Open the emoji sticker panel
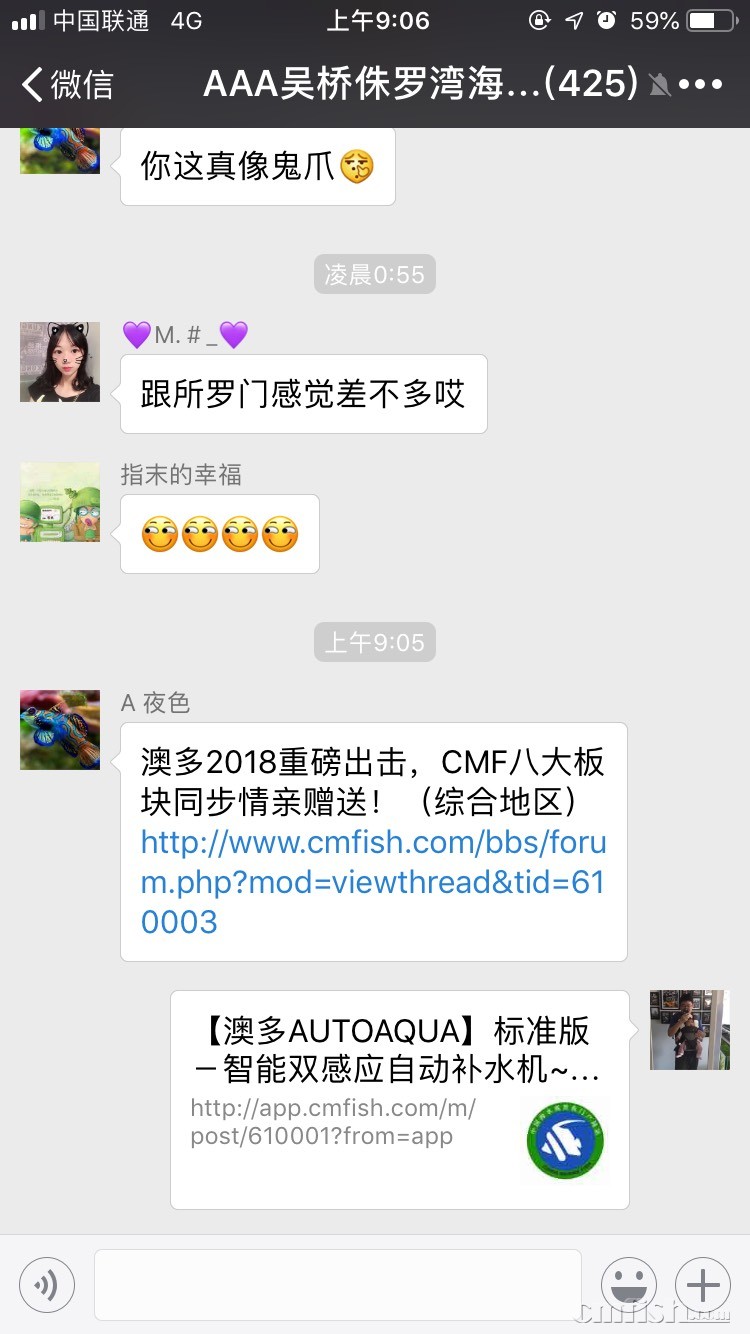Viewport: 750px width, 1334px height. pyautogui.click(x=629, y=1285)
